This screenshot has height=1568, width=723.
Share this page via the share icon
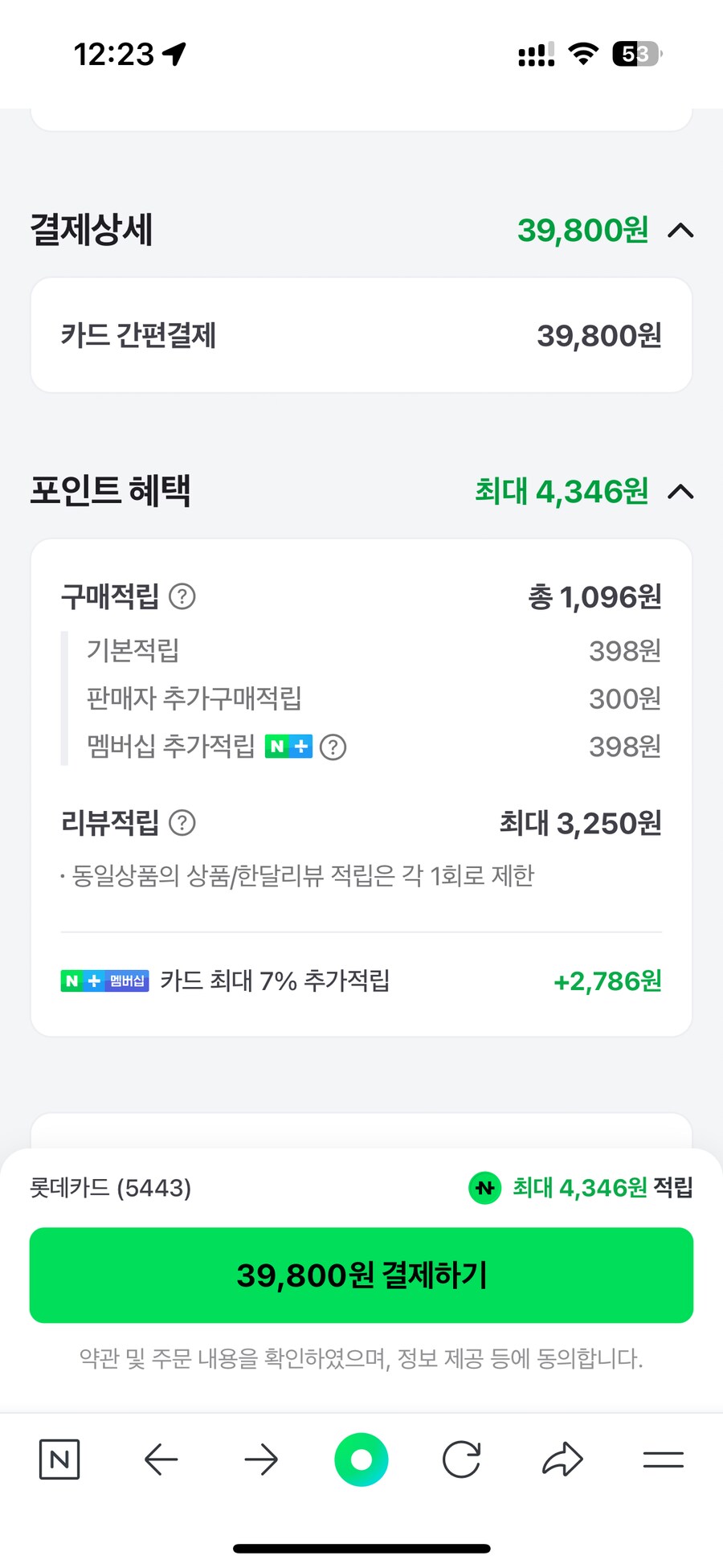[x=562, y=1460]
